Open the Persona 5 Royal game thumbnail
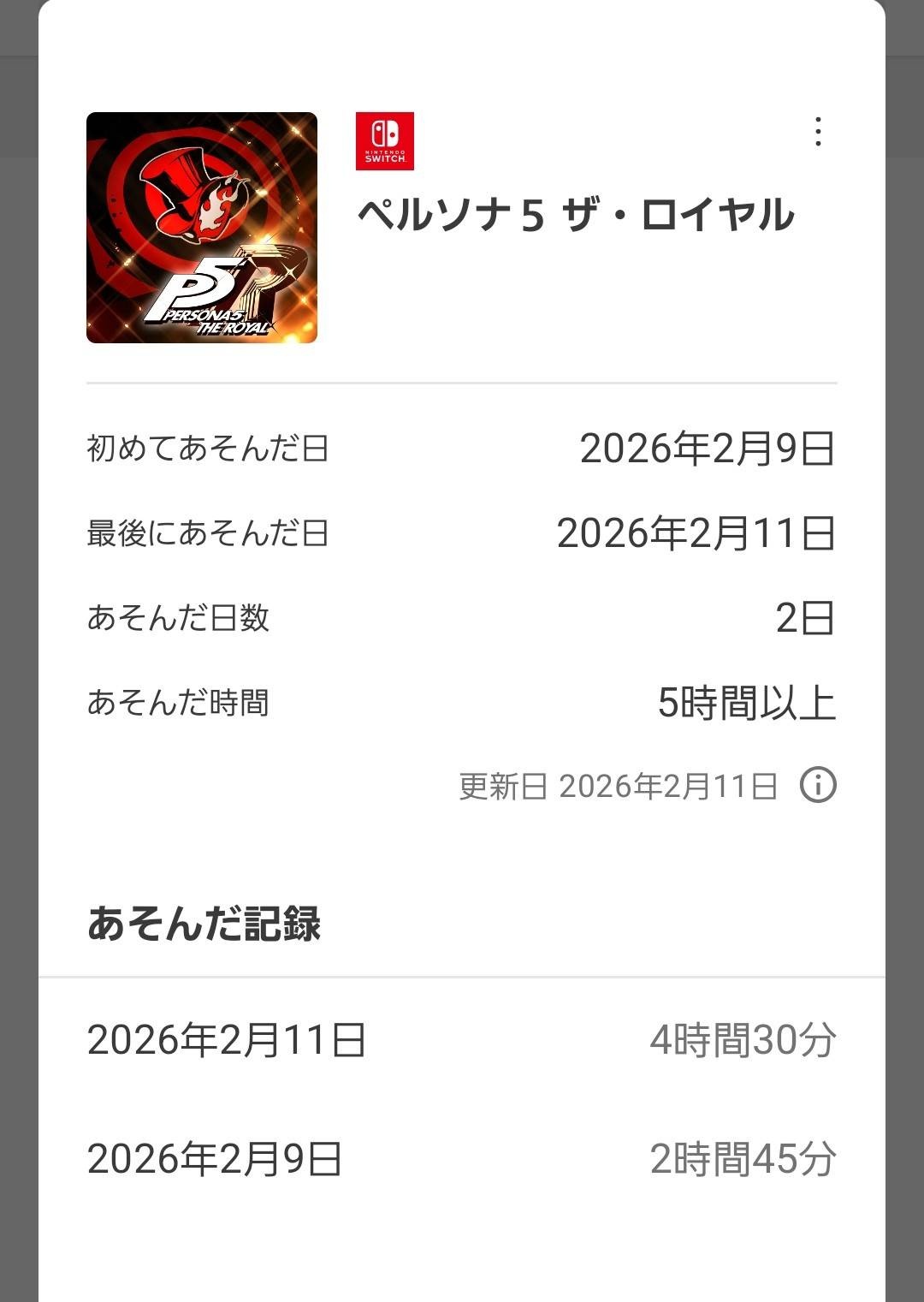924x1302 pixels. tap(202, 228)
